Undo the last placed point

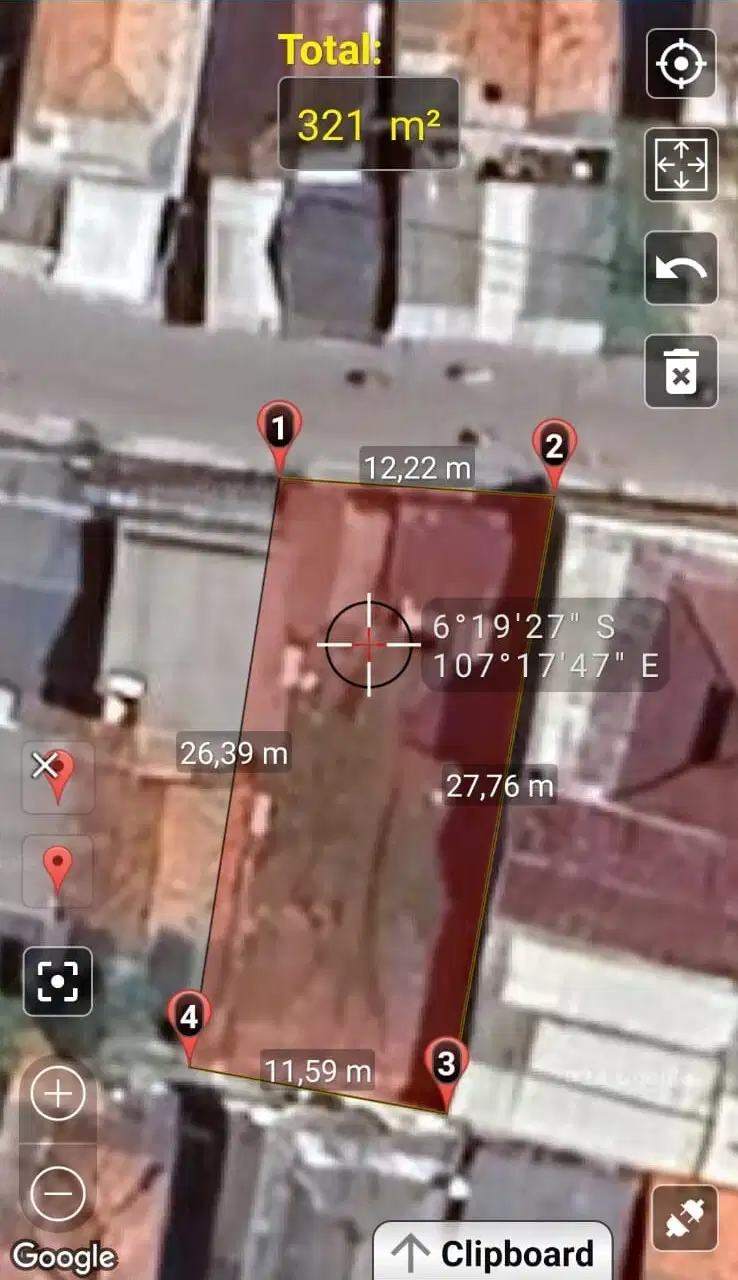pos(681,268)
